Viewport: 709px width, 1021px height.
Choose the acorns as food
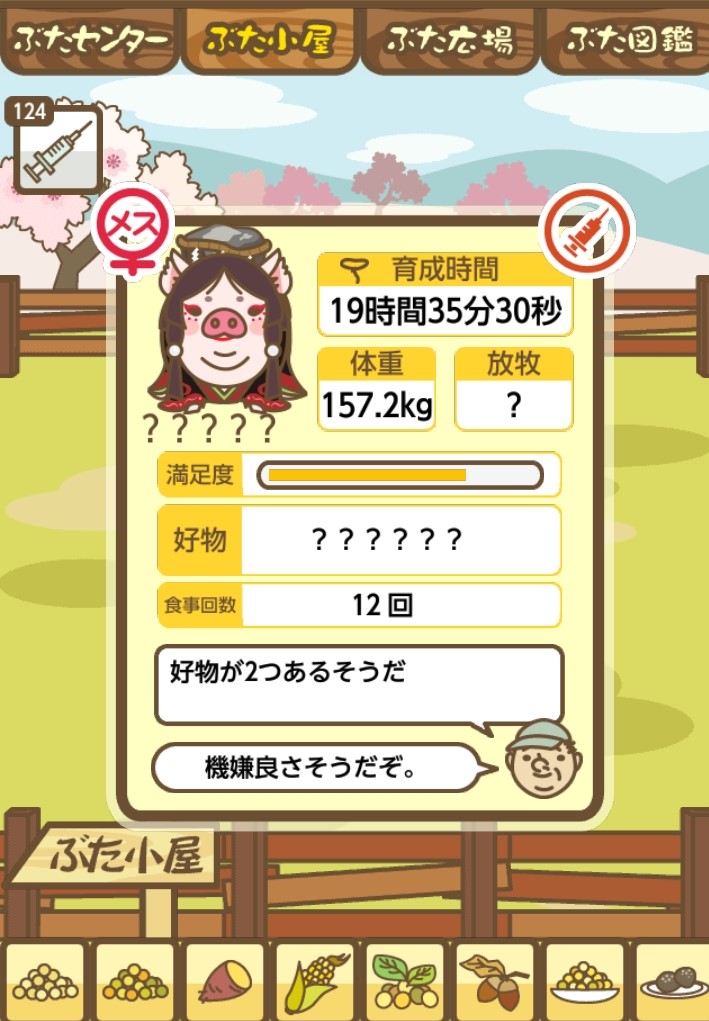click(x=495, y=981)
